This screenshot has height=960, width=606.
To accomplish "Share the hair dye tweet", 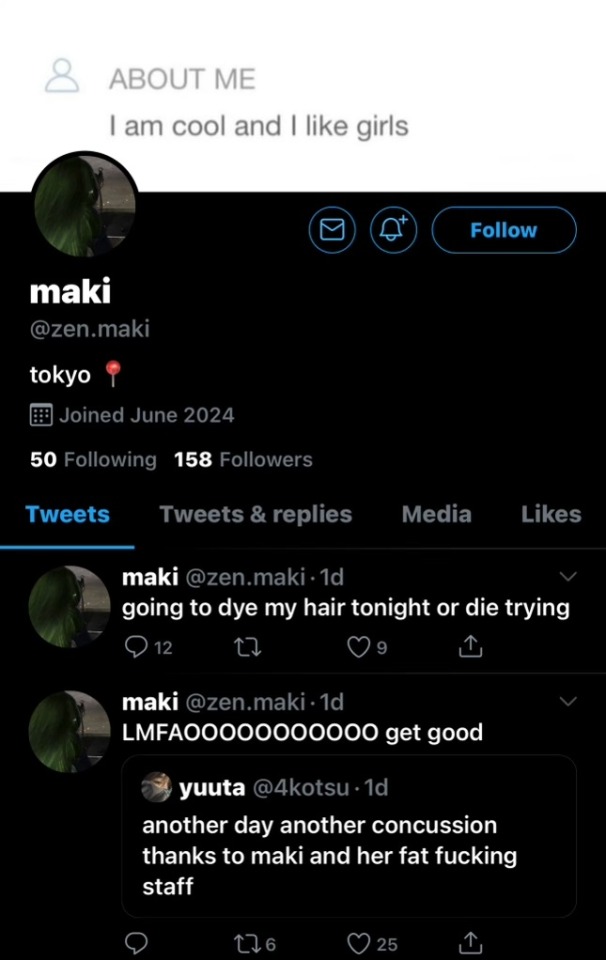I will (470, 647).
